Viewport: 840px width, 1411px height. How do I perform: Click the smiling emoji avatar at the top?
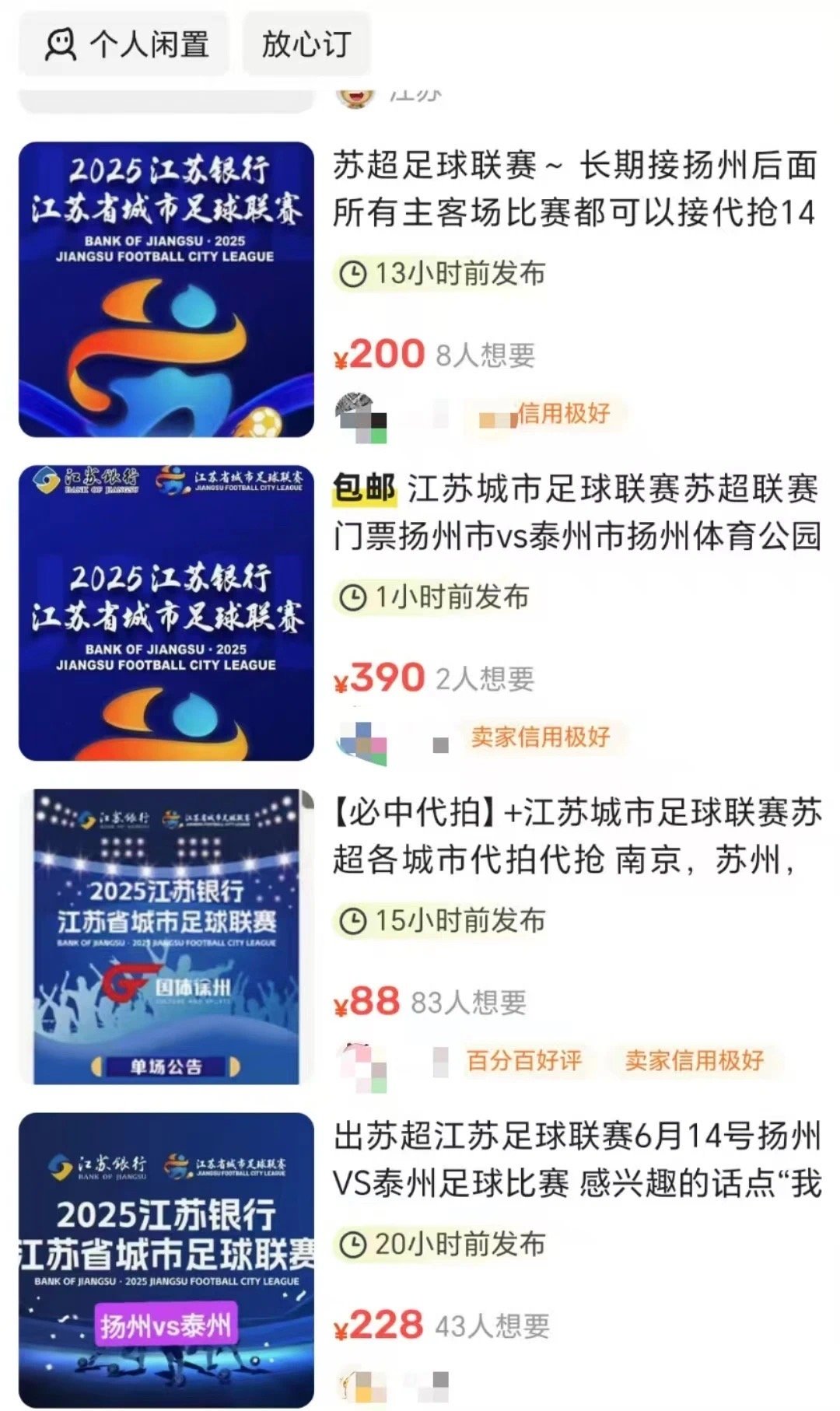point(357,91)
